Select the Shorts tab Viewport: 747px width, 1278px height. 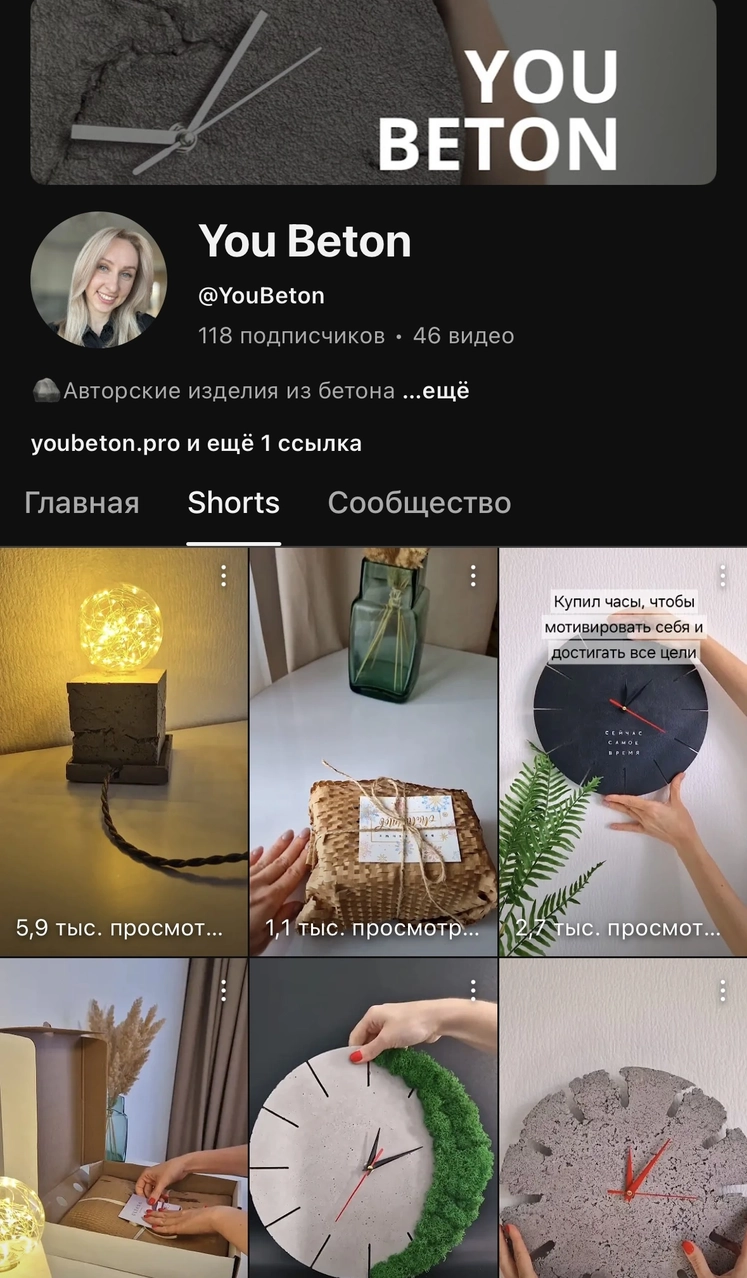[233, 503]
